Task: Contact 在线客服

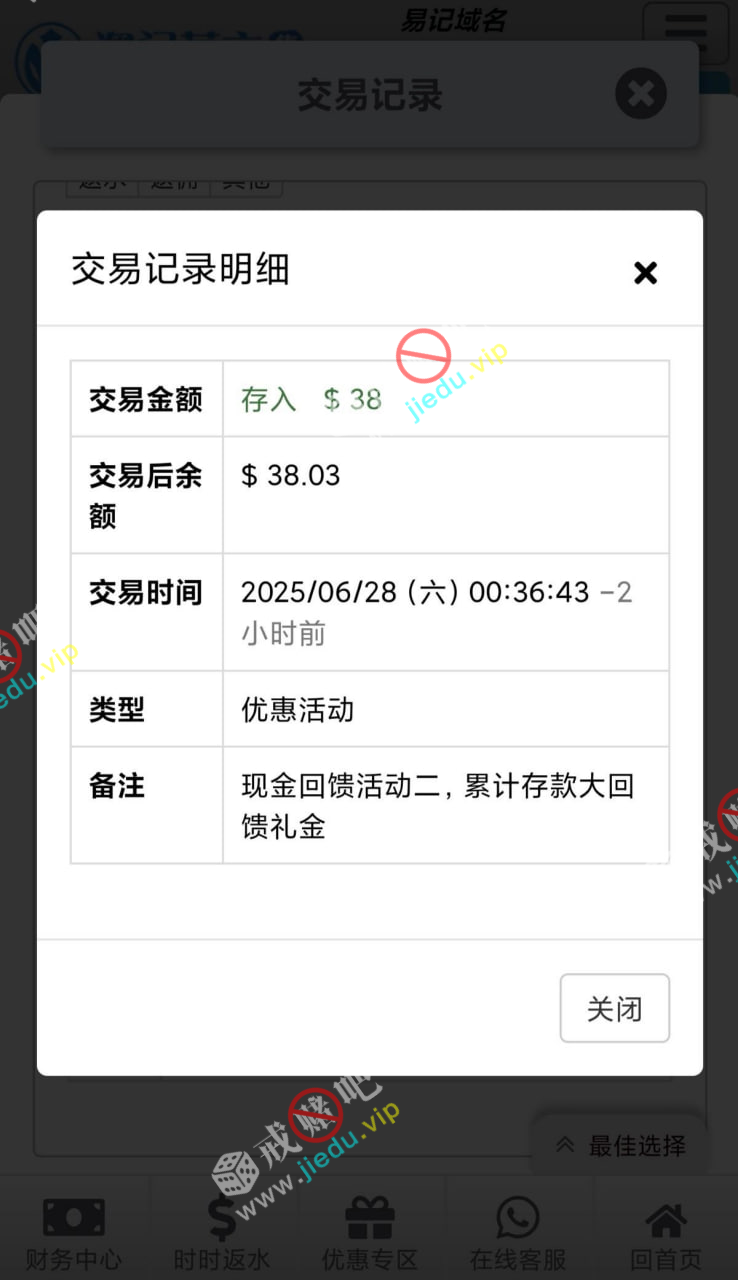Action: pyautogui.click(x=517, y=1232)
